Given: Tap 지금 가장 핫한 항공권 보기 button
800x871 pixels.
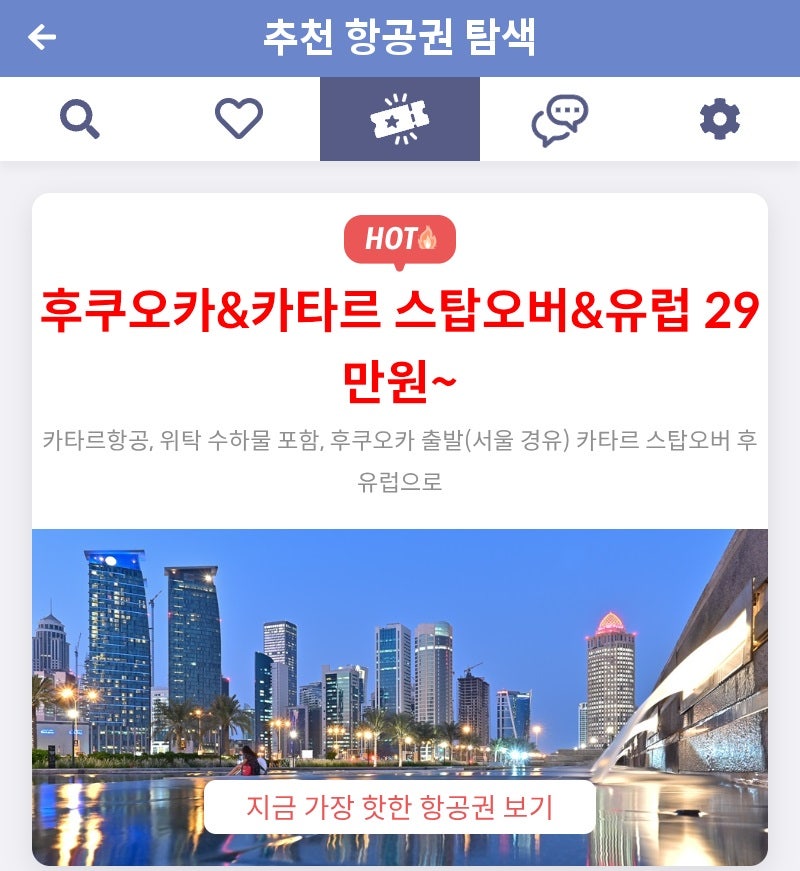Looking at the screenshot, I should coord(400,807).
